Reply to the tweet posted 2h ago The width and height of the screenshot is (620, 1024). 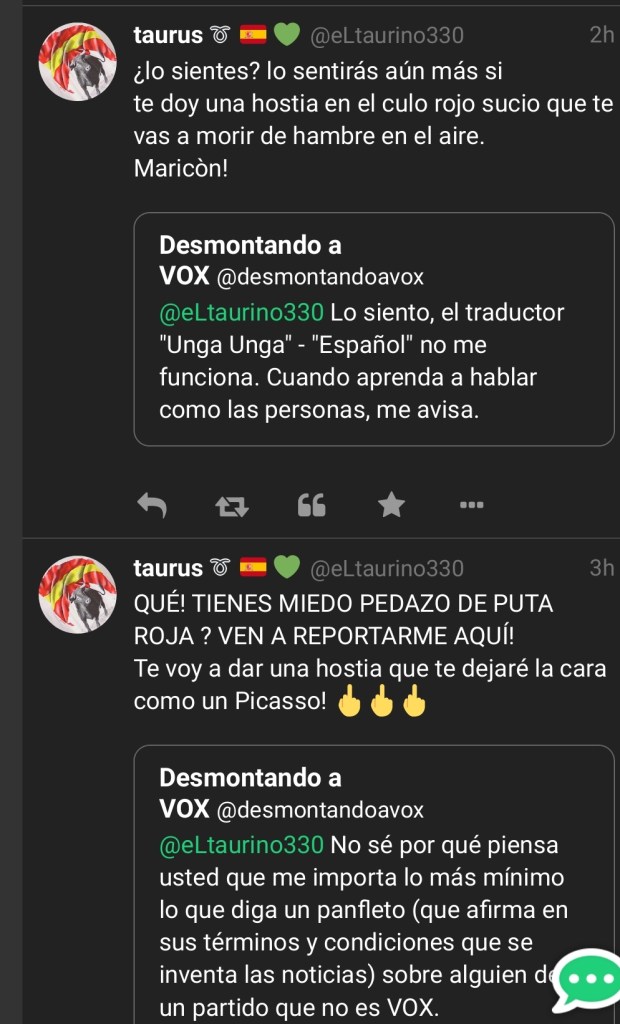(151, 507)
